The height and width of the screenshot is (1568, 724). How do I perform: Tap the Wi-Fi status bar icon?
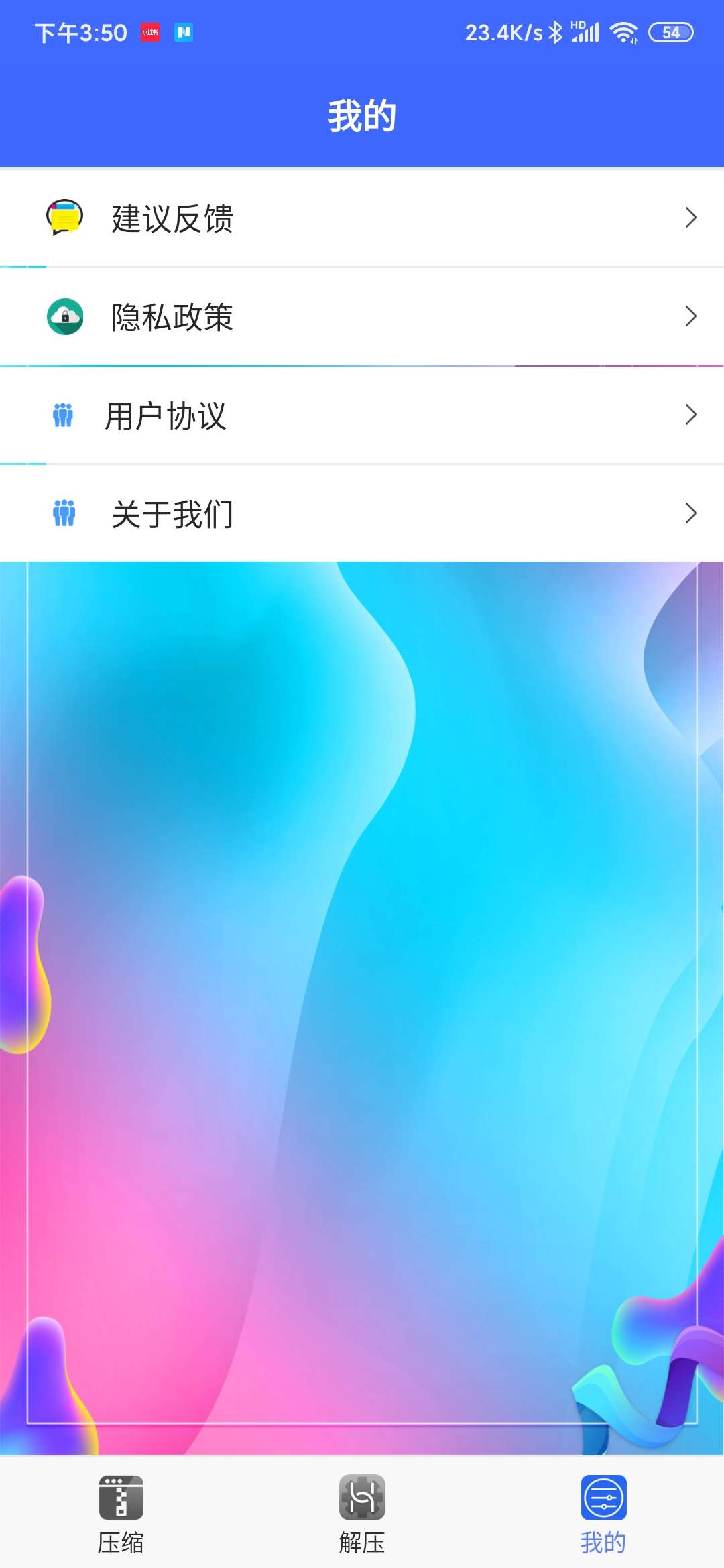[624, 31]
